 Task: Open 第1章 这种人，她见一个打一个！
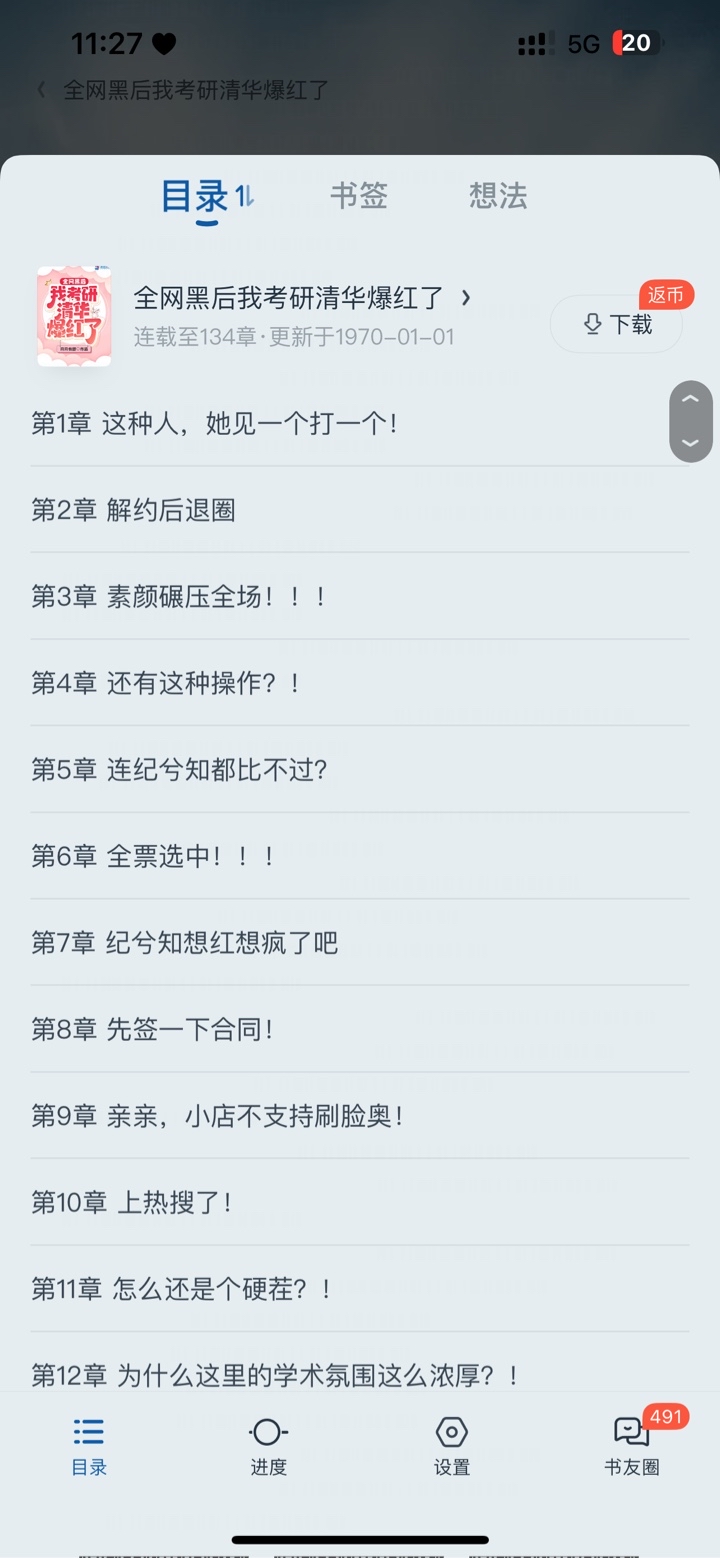[x=215, y=424]
